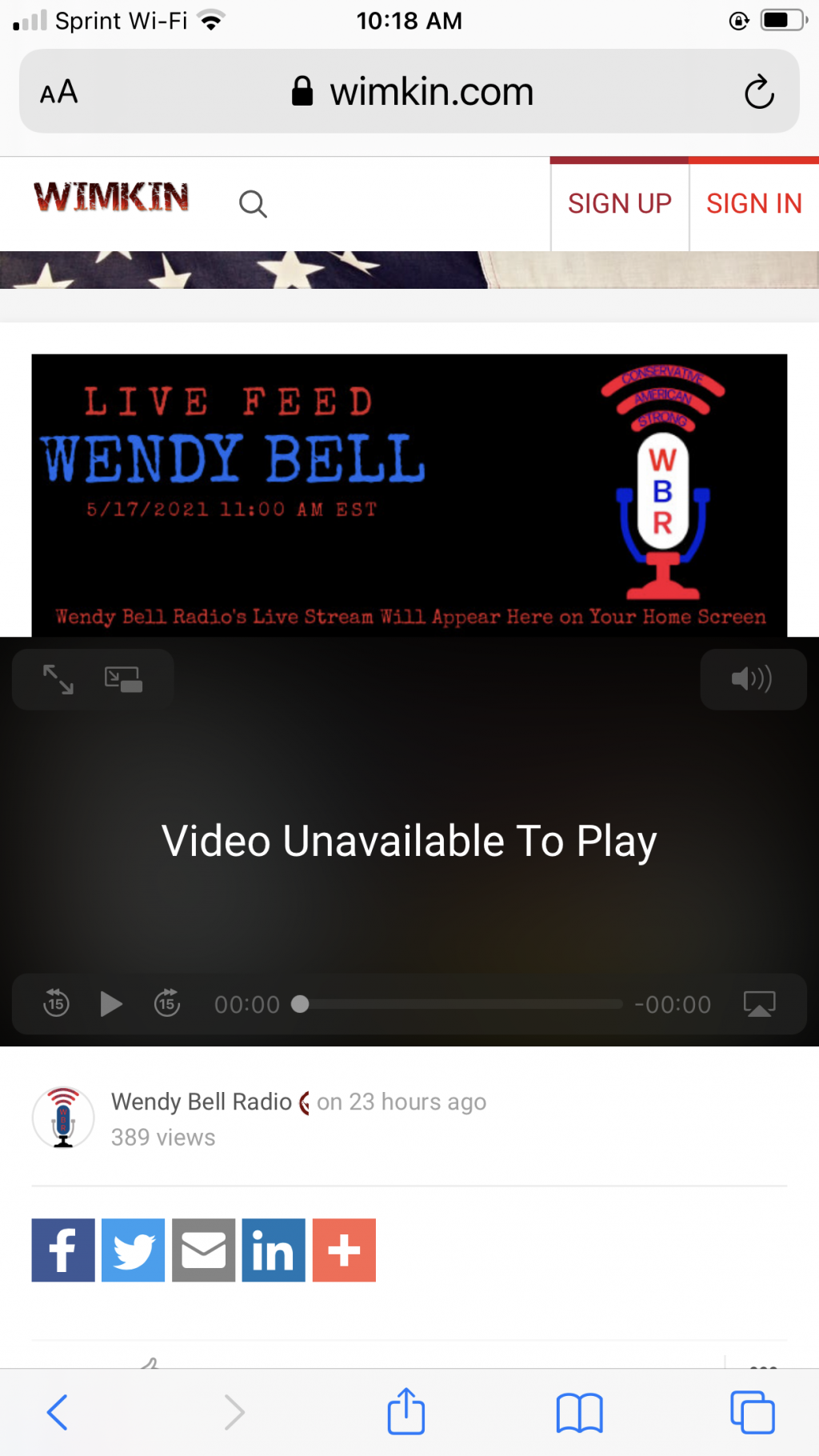Open the Wimkin search icon
The image size is (819, 1456).
pos(253,205)
